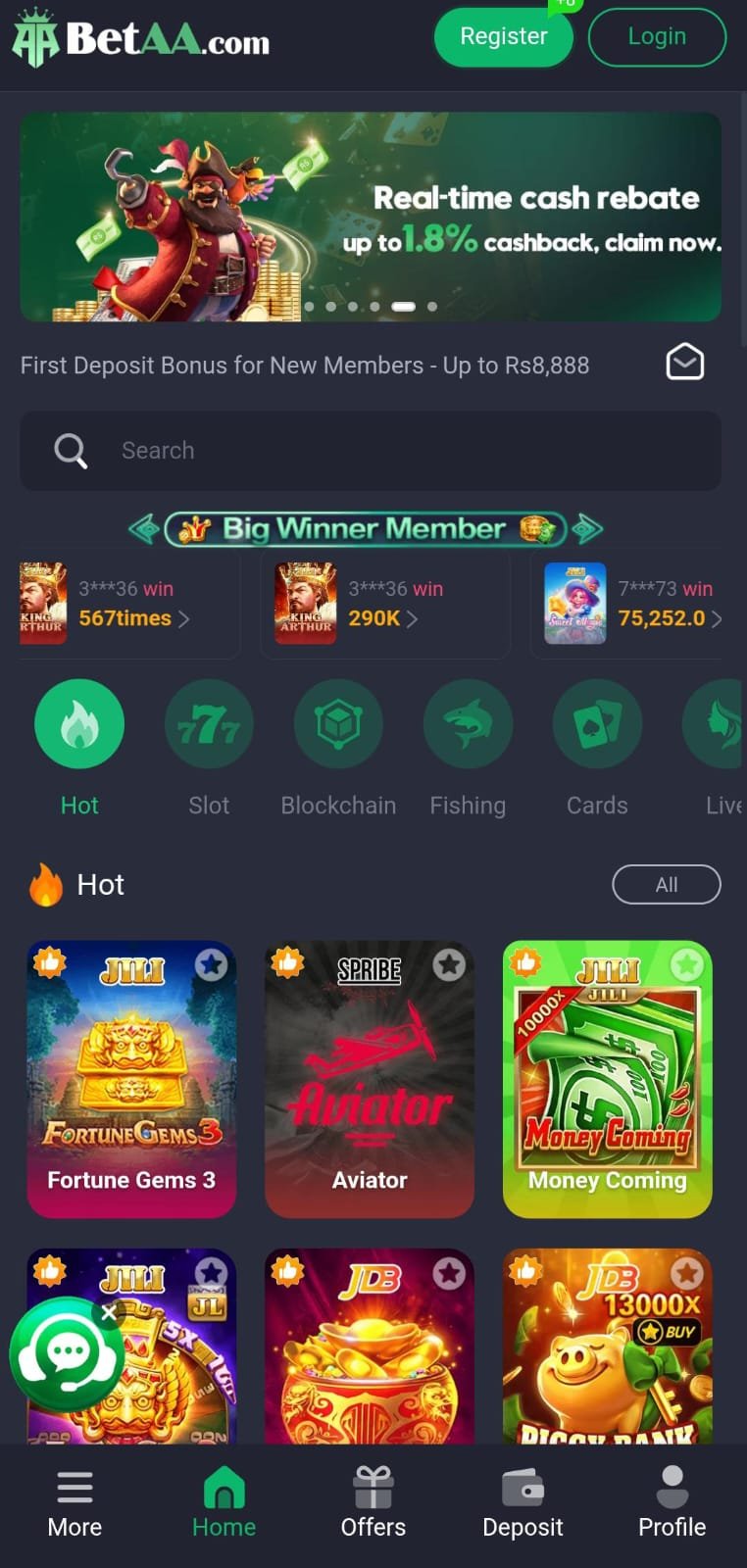Image resolution: width=747 pixels, height=1568 pixels.
Task: Click the Big Winner Member right arrow
Action: coord(587,529)
